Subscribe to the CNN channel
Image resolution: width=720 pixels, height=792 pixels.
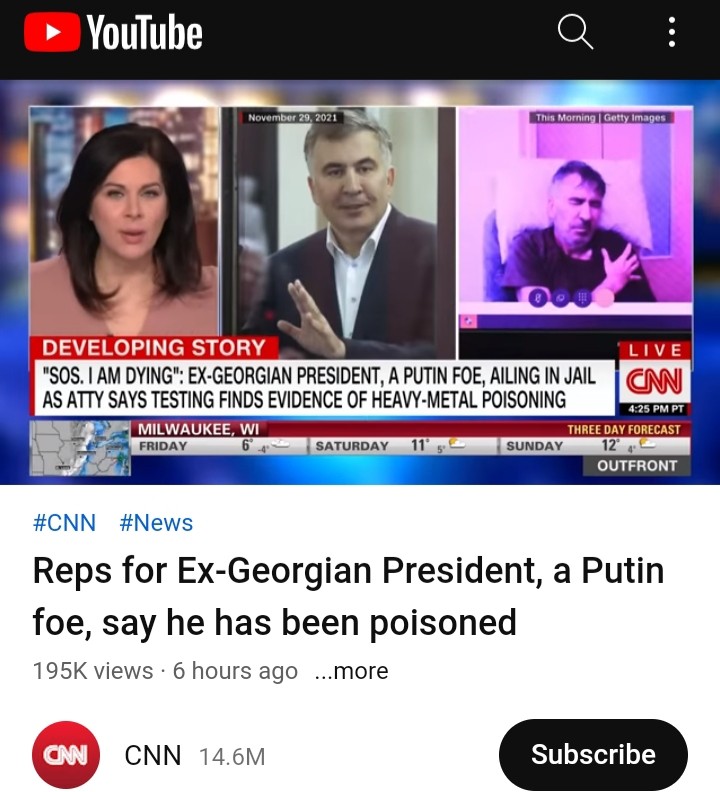tap(592, 755)
